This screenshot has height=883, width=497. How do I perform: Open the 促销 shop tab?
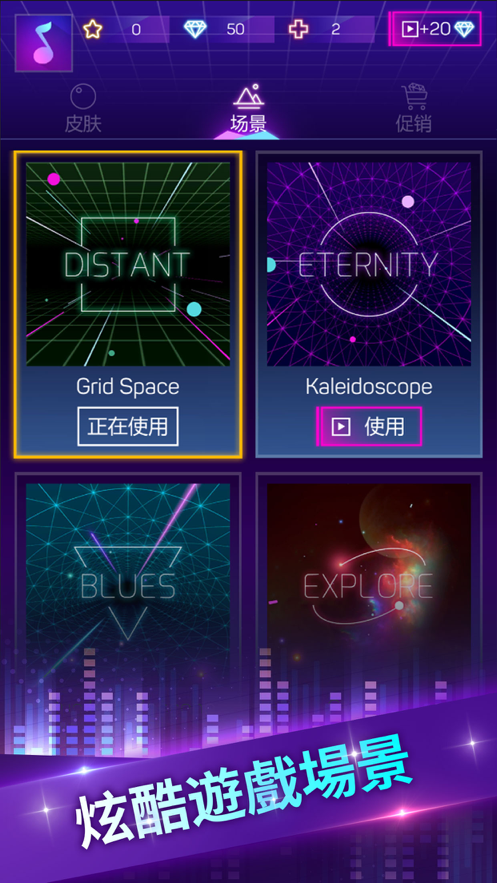tap(414, 109)
